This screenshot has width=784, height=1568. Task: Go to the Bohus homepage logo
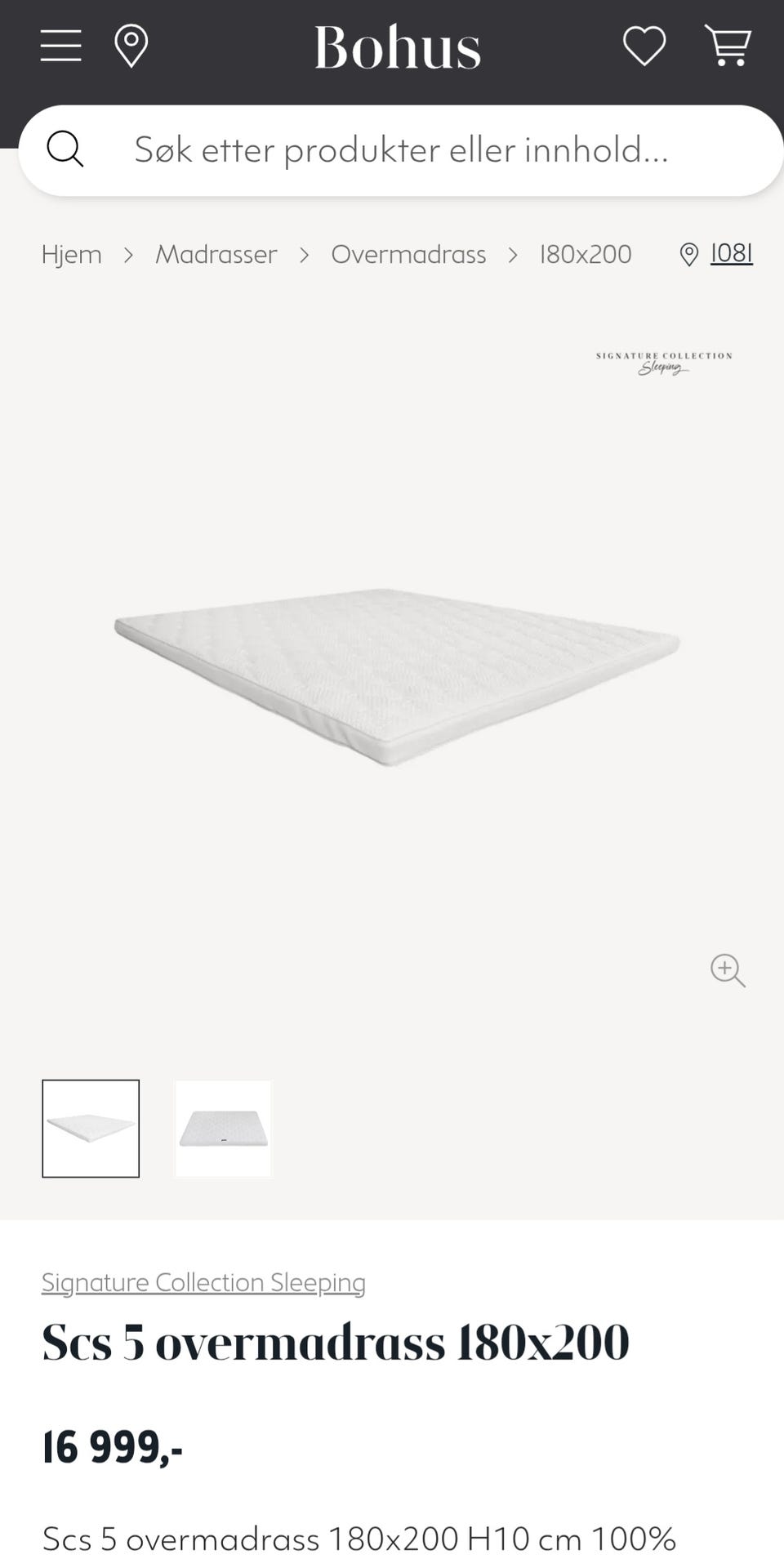point(398,47)
